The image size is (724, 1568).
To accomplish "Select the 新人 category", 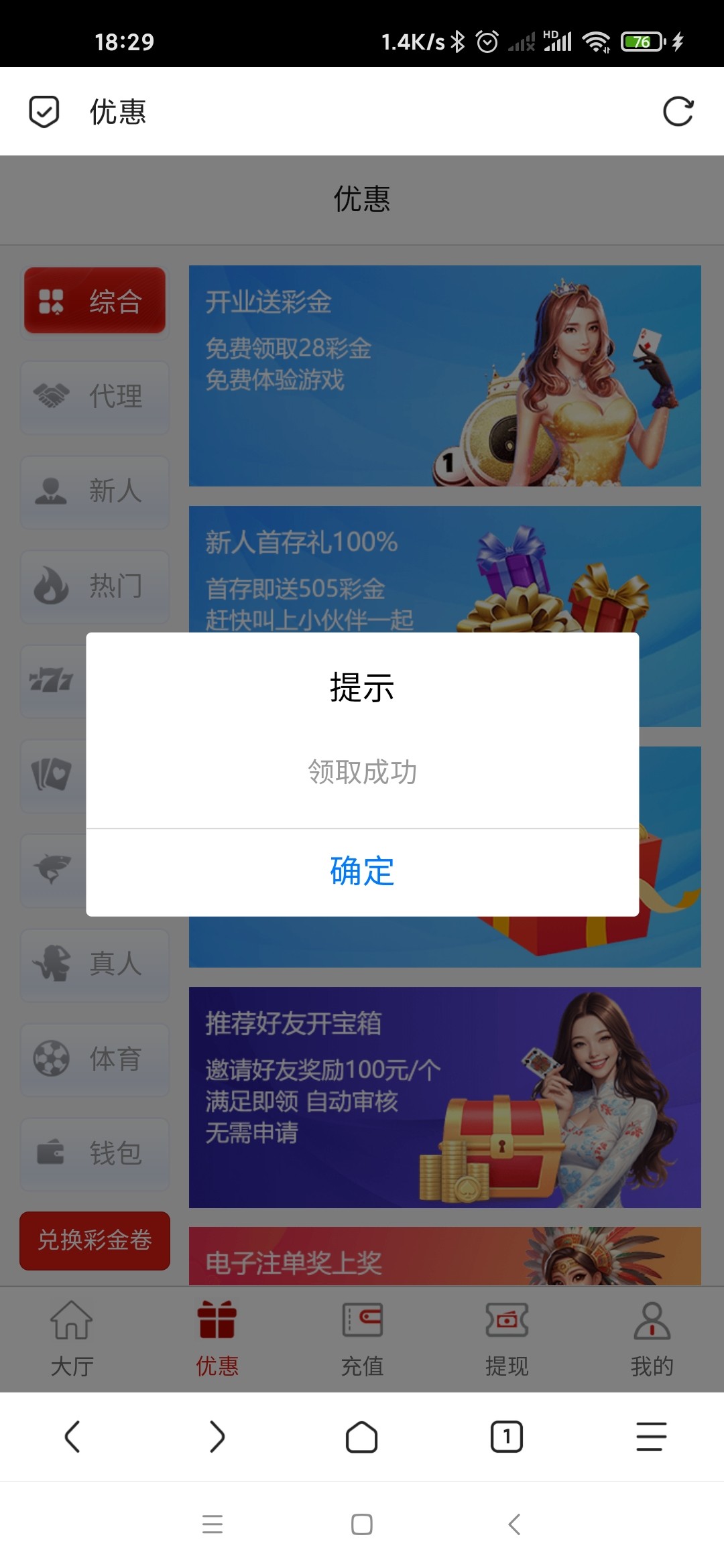I will tap(95, 491).
